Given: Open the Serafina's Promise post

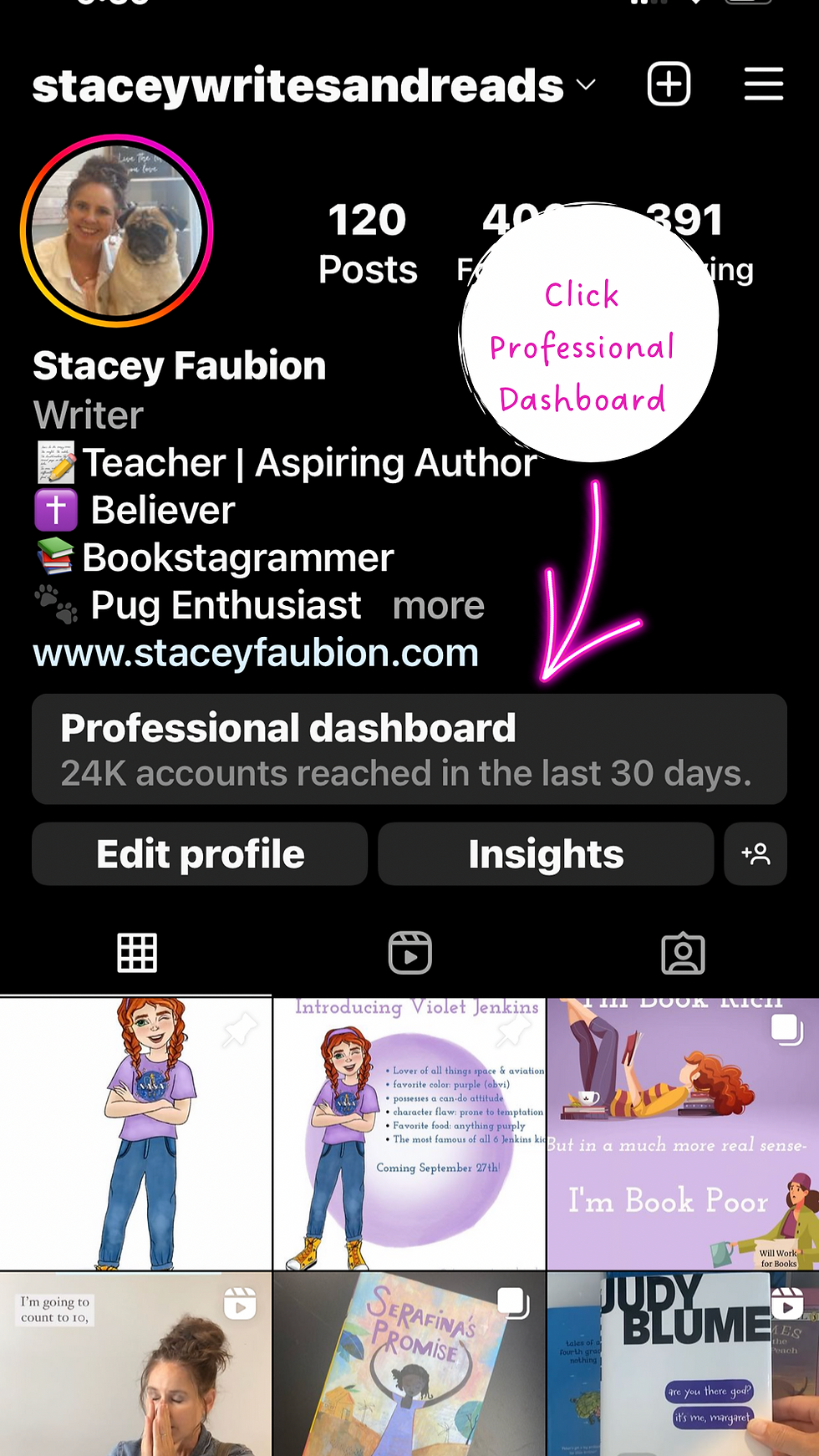Looking at the screenshot, I should (409, 1365).
